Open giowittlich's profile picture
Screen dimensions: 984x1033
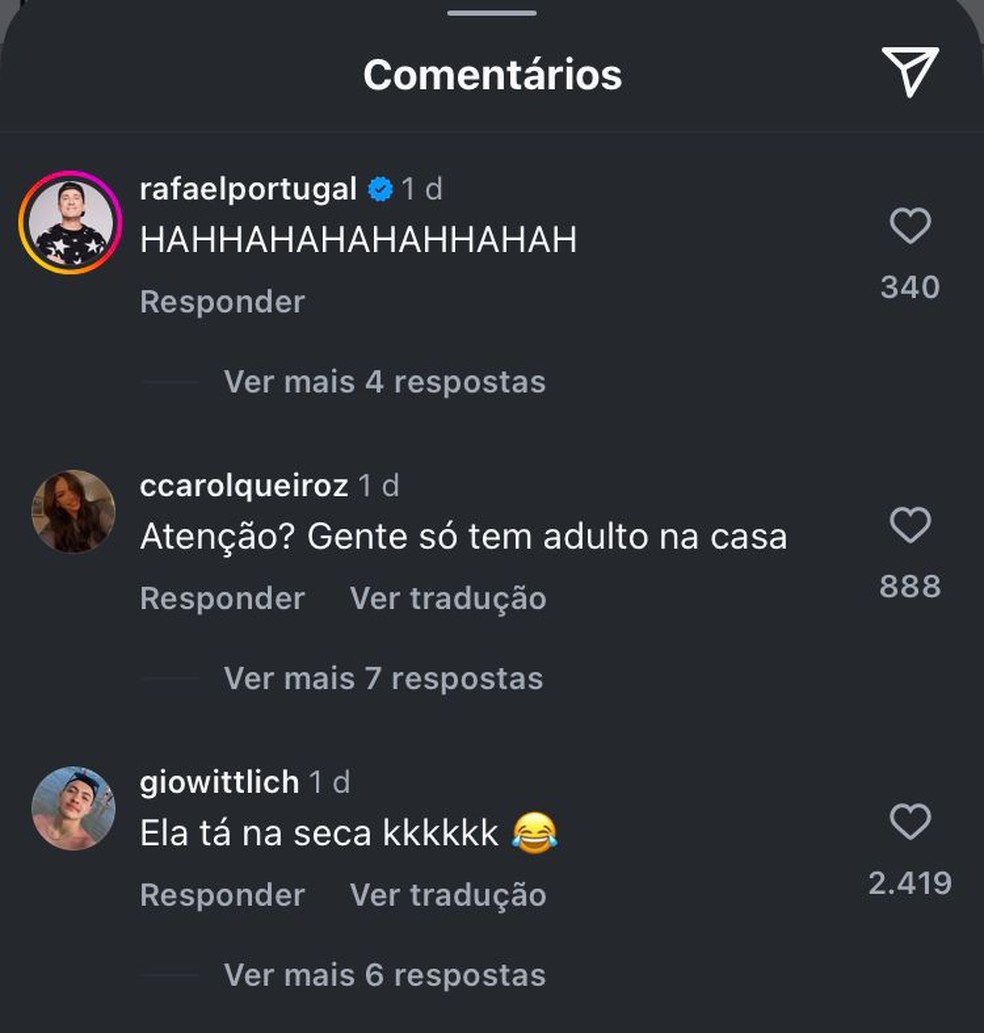tap(73, 808)
